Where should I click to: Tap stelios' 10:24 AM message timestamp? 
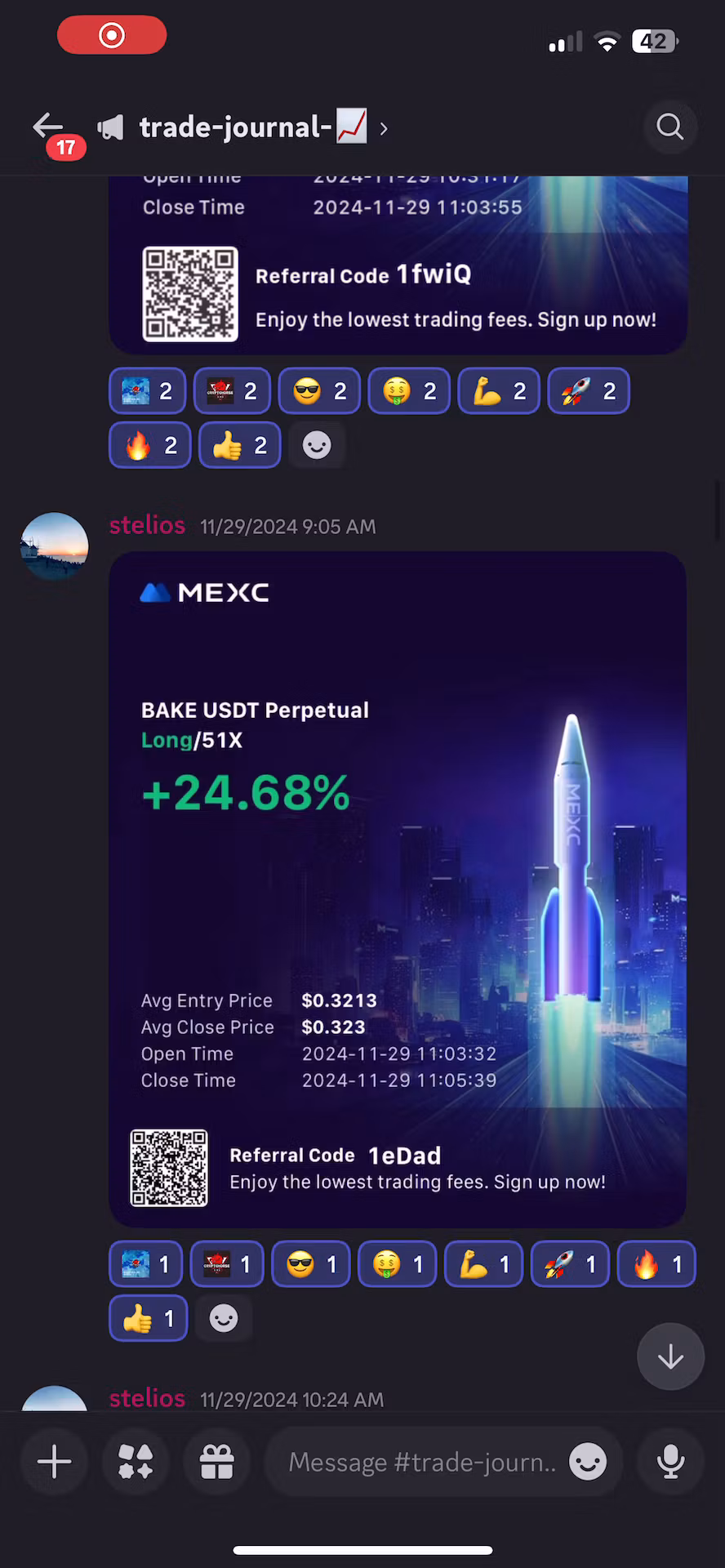(x=291, y=1399)
